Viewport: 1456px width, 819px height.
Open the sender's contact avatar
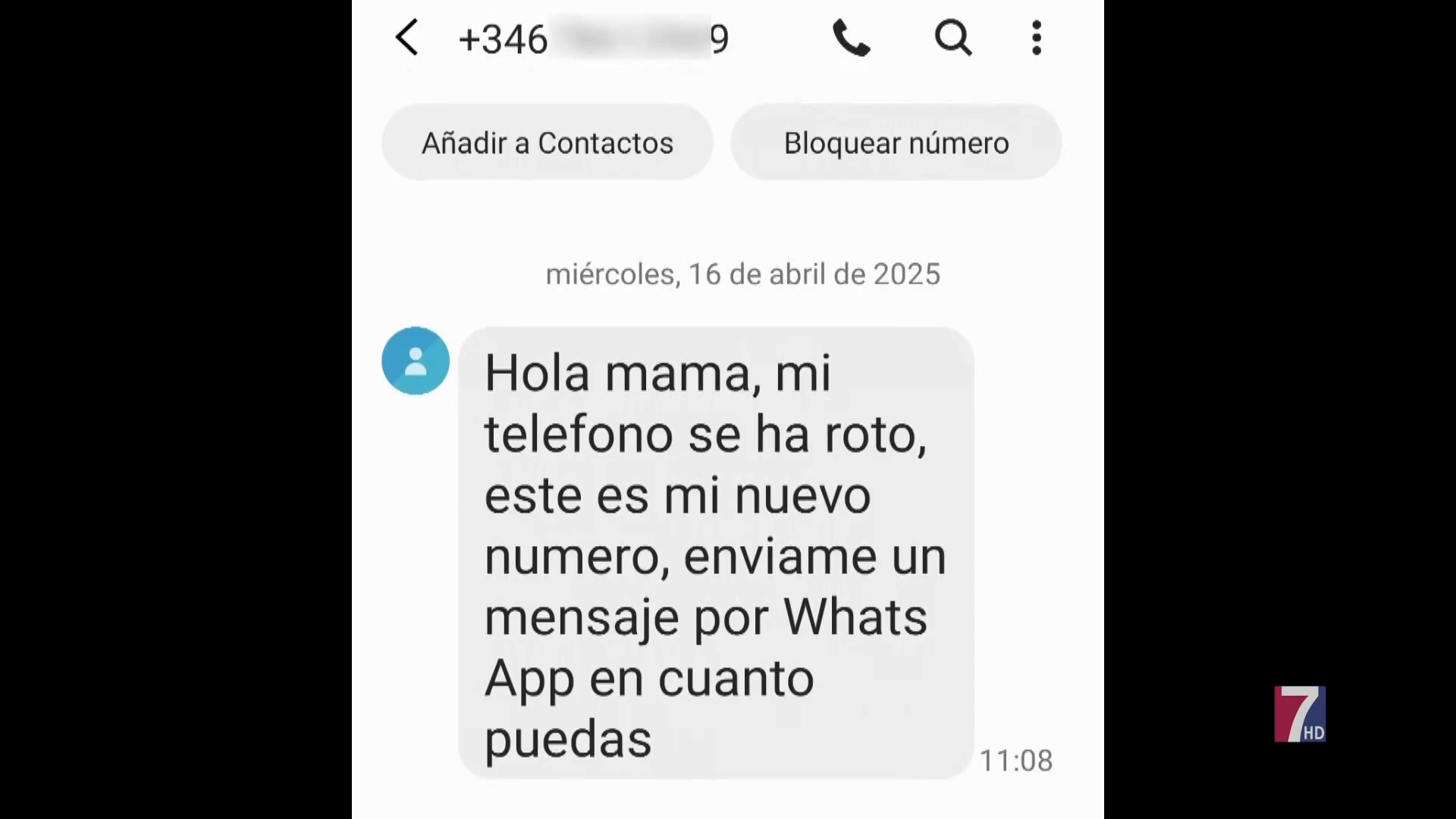416,361
